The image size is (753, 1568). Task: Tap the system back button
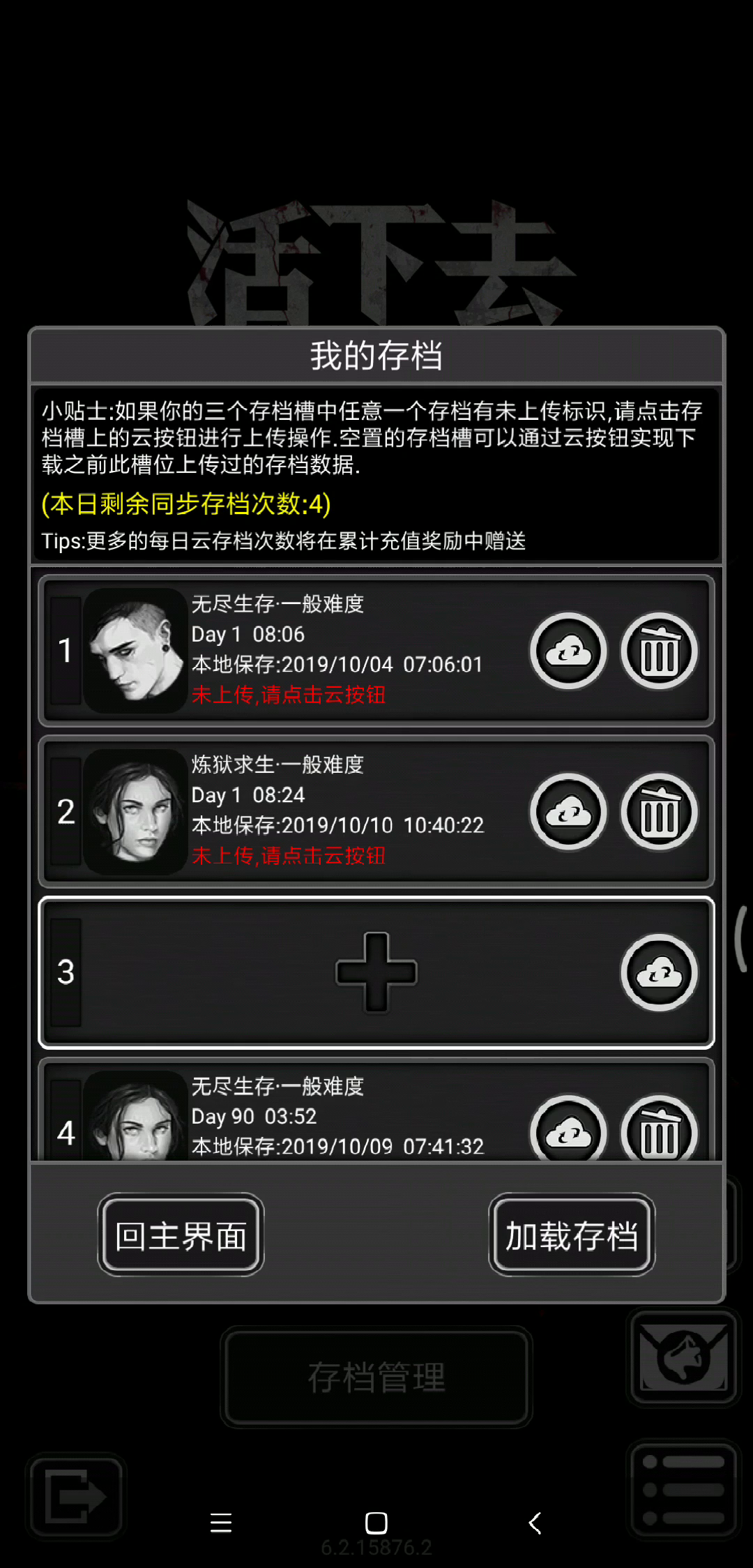535,1523
